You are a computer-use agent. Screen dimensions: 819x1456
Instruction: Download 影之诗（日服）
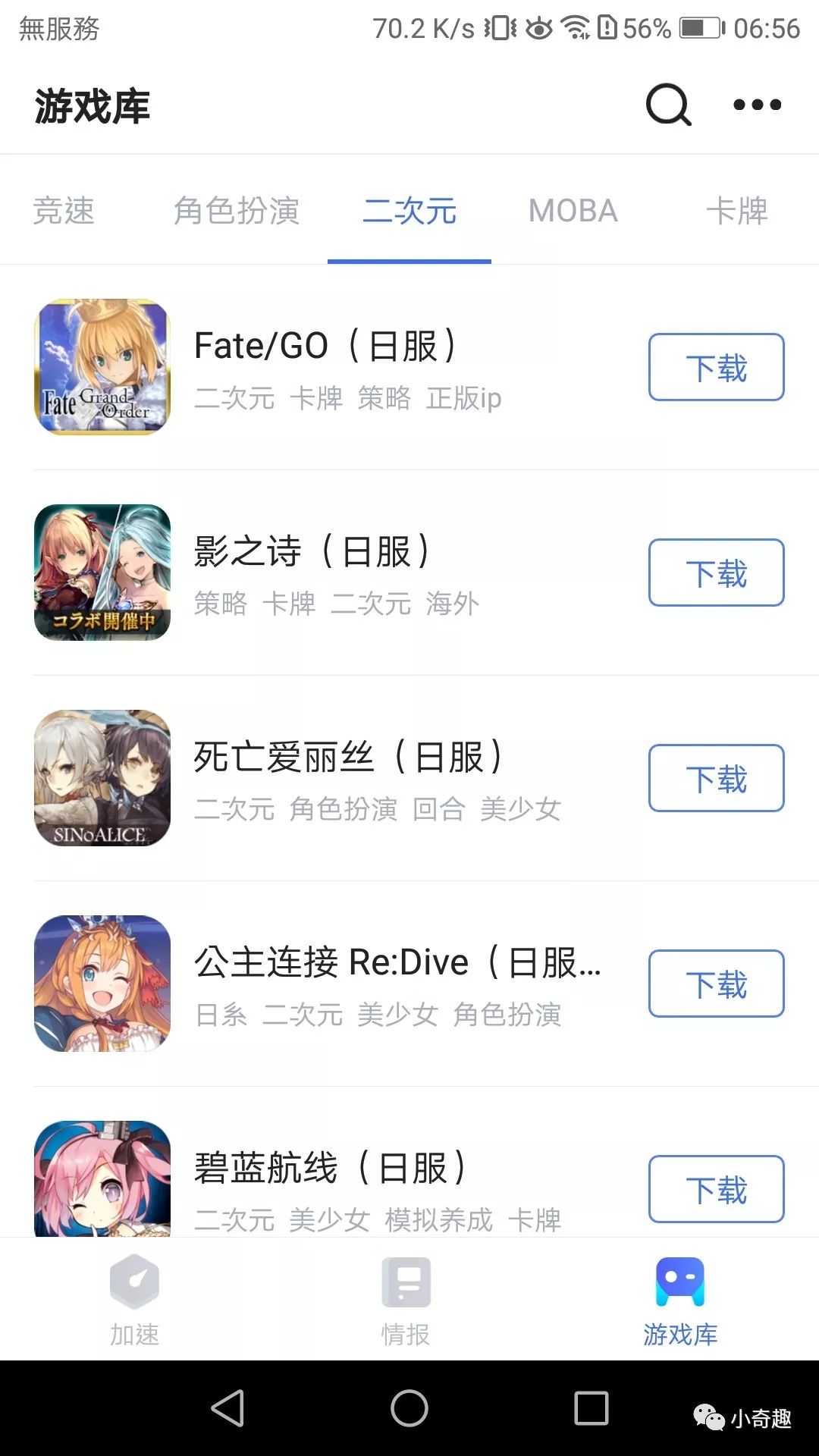(x=716, y=573)
